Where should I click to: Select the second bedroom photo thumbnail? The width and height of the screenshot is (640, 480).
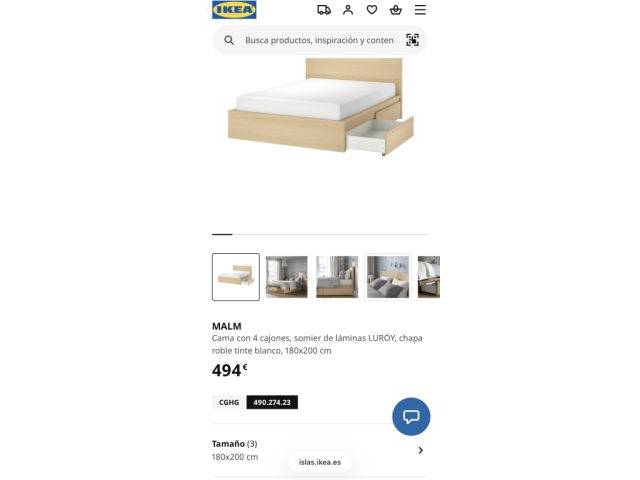coord(286,277)
